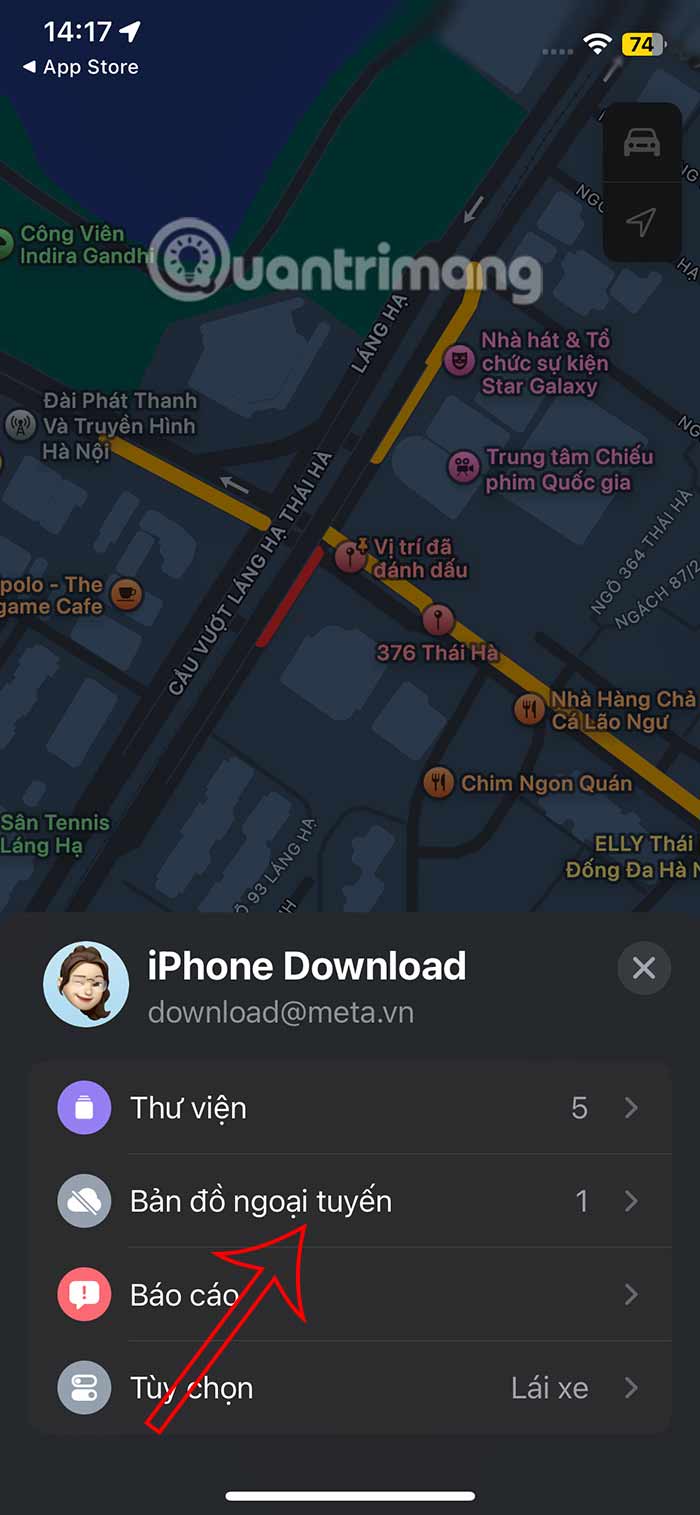The image size is (700, 1515).
Task: Tap the car map mode button
Action: click(642, 143)
